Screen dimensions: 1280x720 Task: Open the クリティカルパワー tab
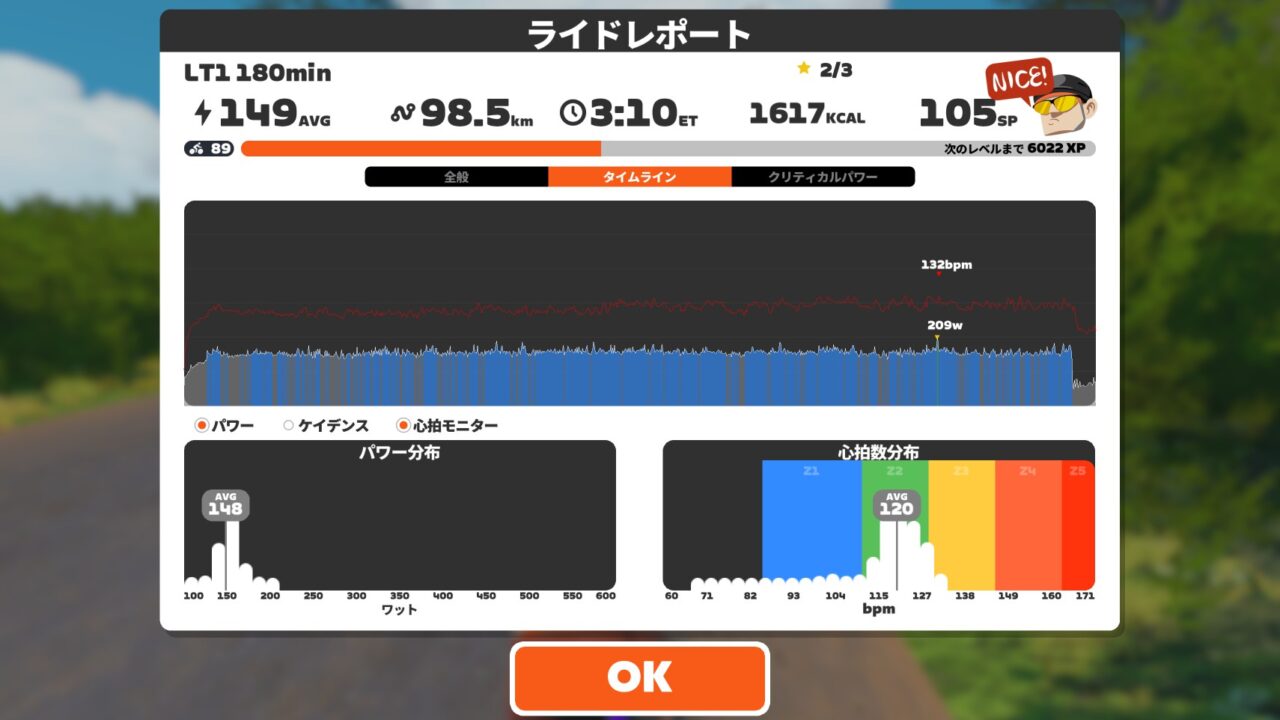tap(822, 177)
